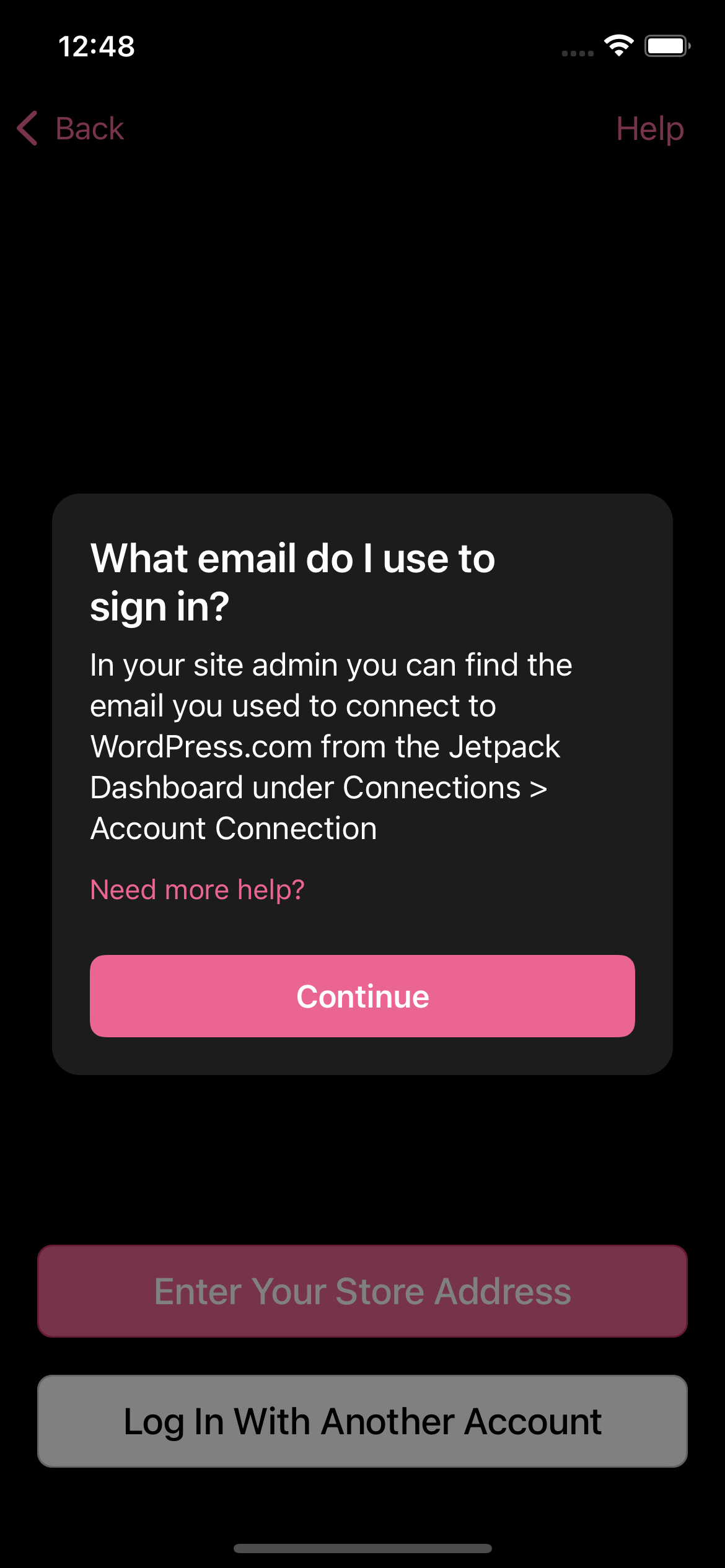Choose Log In With Another Account

coord(362,1421)
